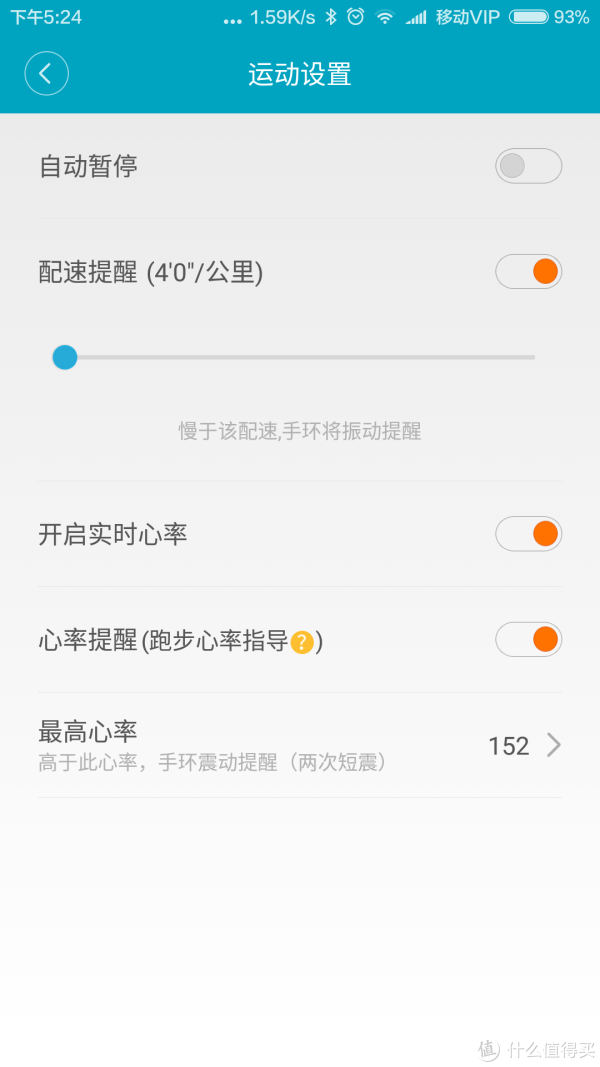This screenshot has width=600, height=1067.
Task: Open 最高心率 setting row
Action: [x=300, y=746]
